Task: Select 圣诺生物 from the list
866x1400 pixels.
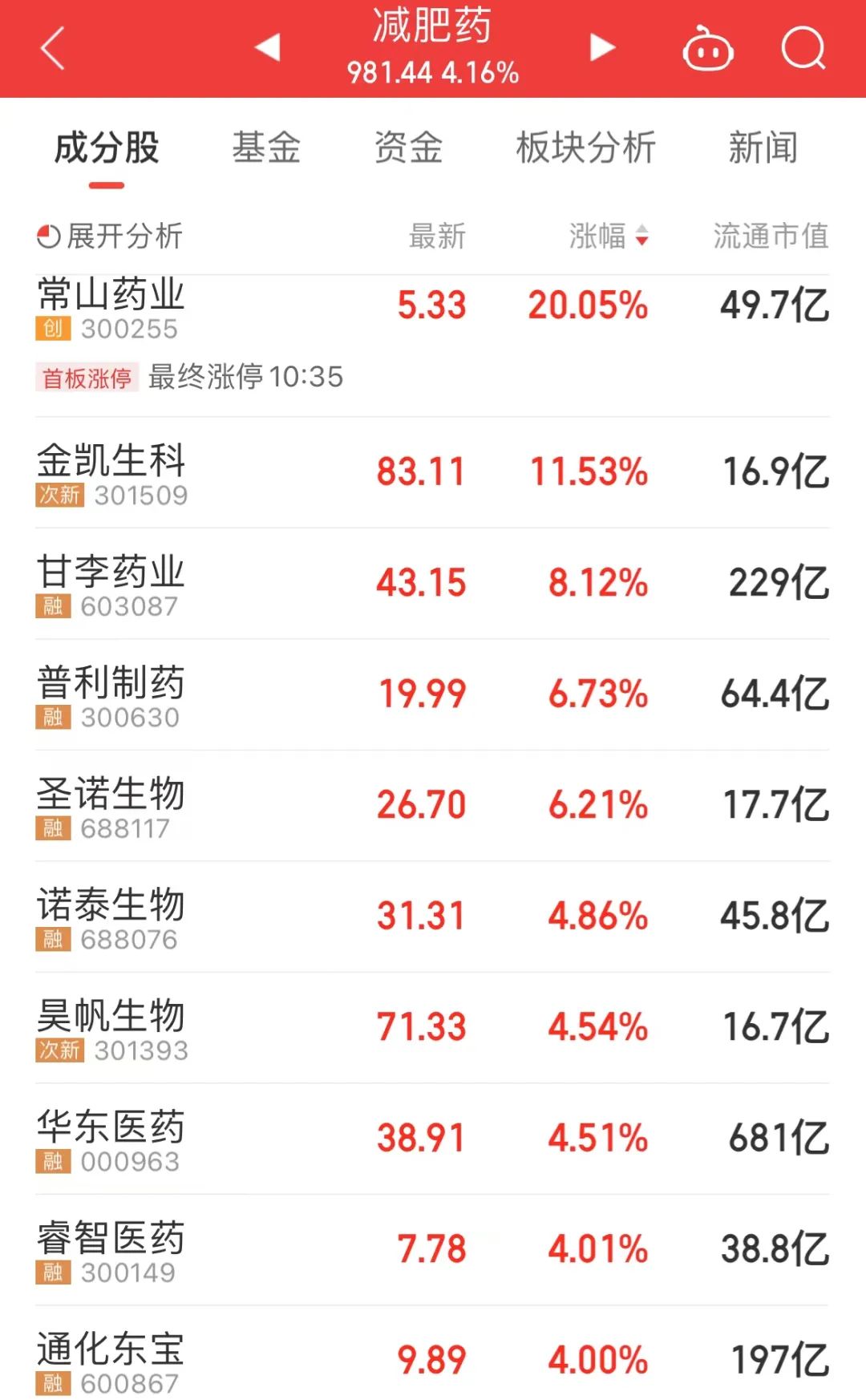Action: tap(111, 806)
